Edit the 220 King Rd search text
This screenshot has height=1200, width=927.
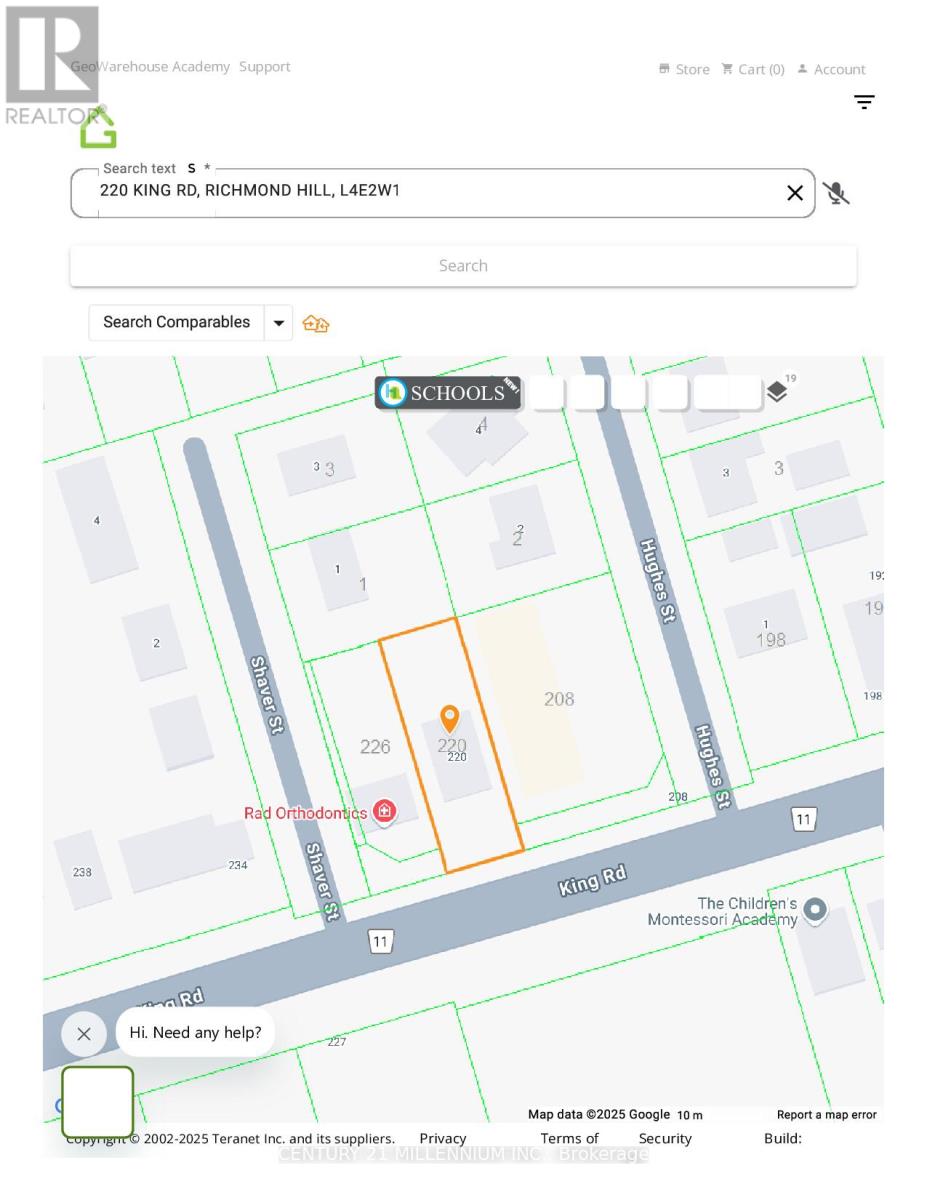coord(400,191)
